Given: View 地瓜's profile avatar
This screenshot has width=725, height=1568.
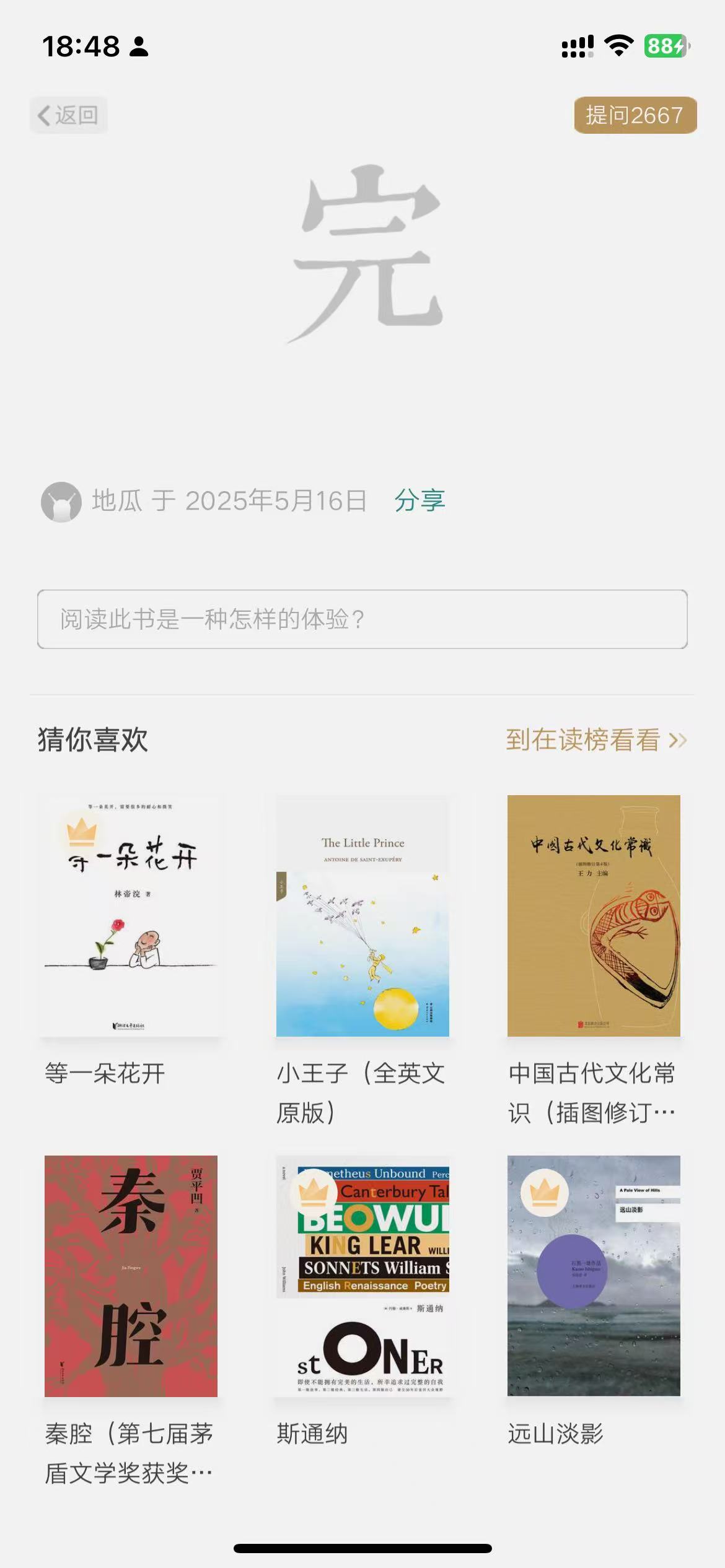Looking at the screenshot, I should pyautogui.click(x=61, y=502).
